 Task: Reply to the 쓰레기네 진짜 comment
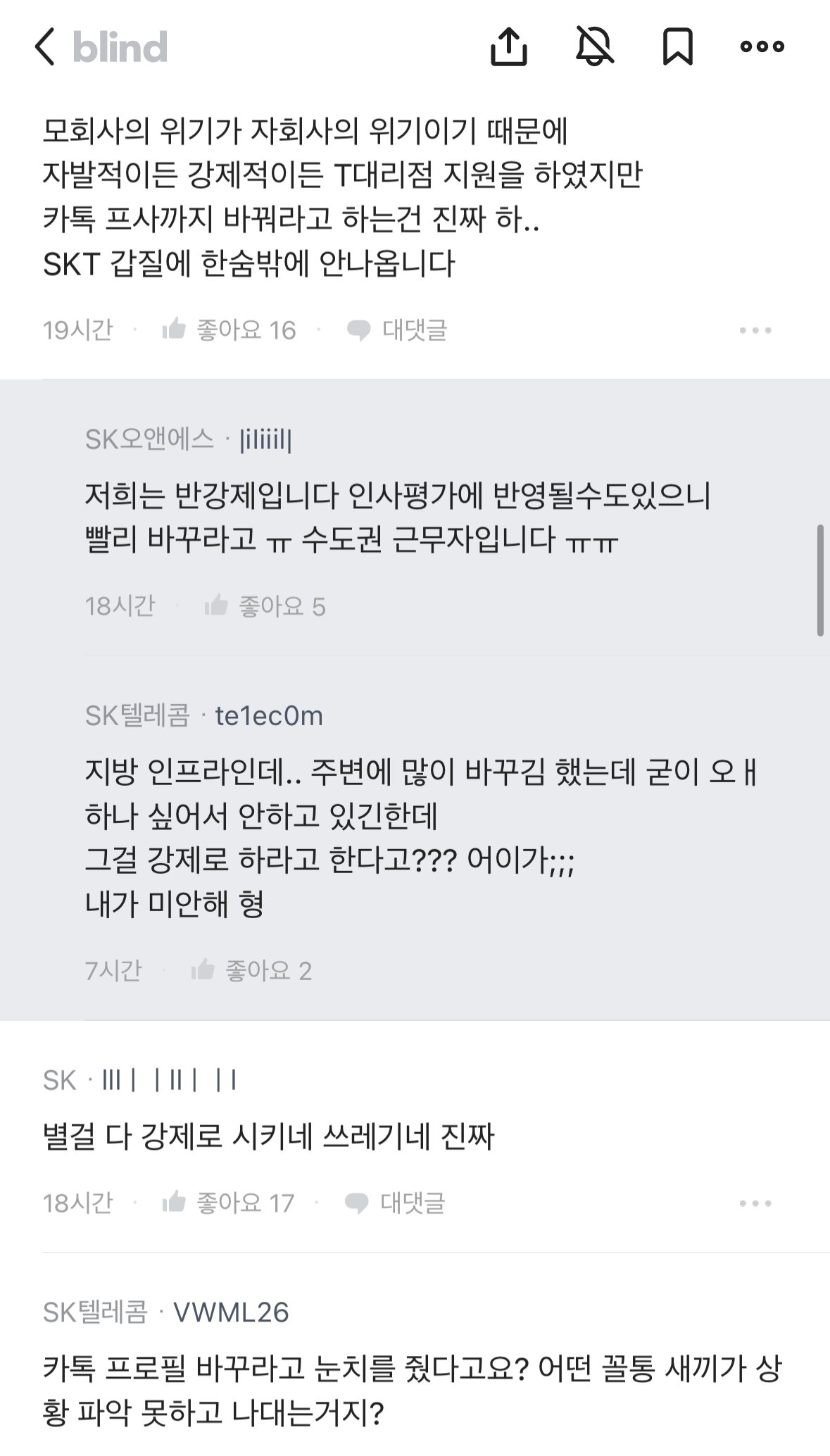point(395,1203)
